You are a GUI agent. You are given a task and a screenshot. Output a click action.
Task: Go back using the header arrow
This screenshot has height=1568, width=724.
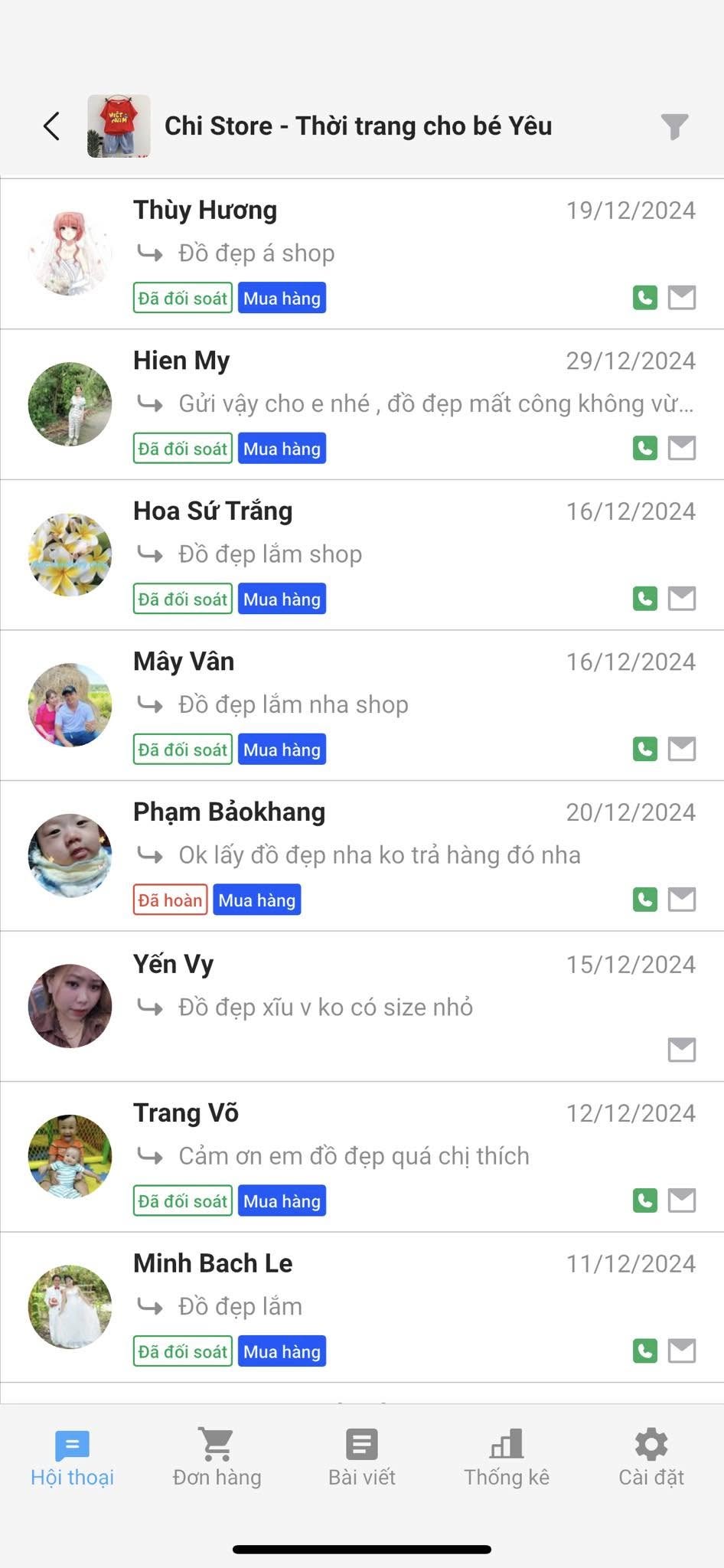coord(51,126)
